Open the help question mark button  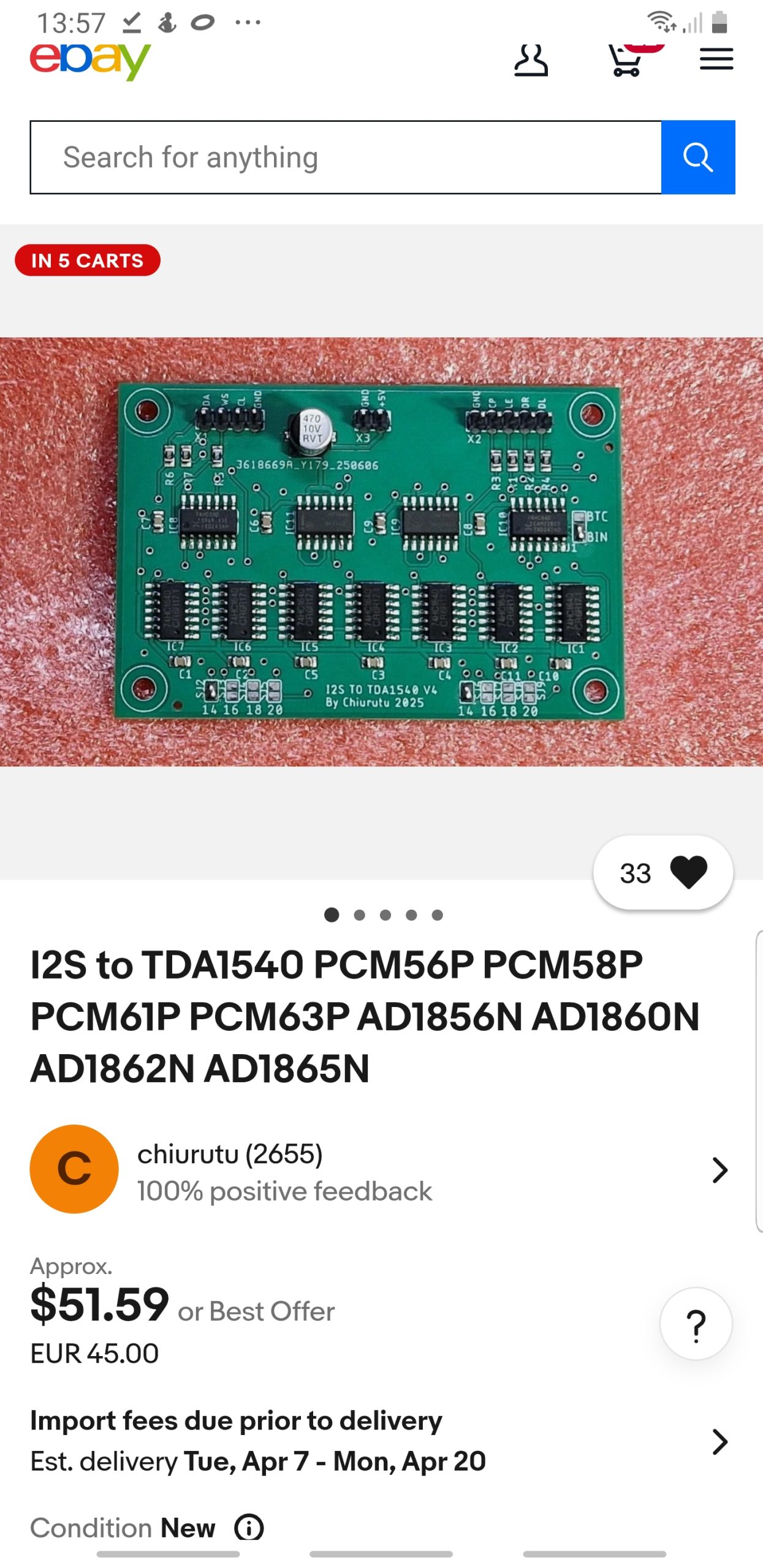pos(696,1324)
